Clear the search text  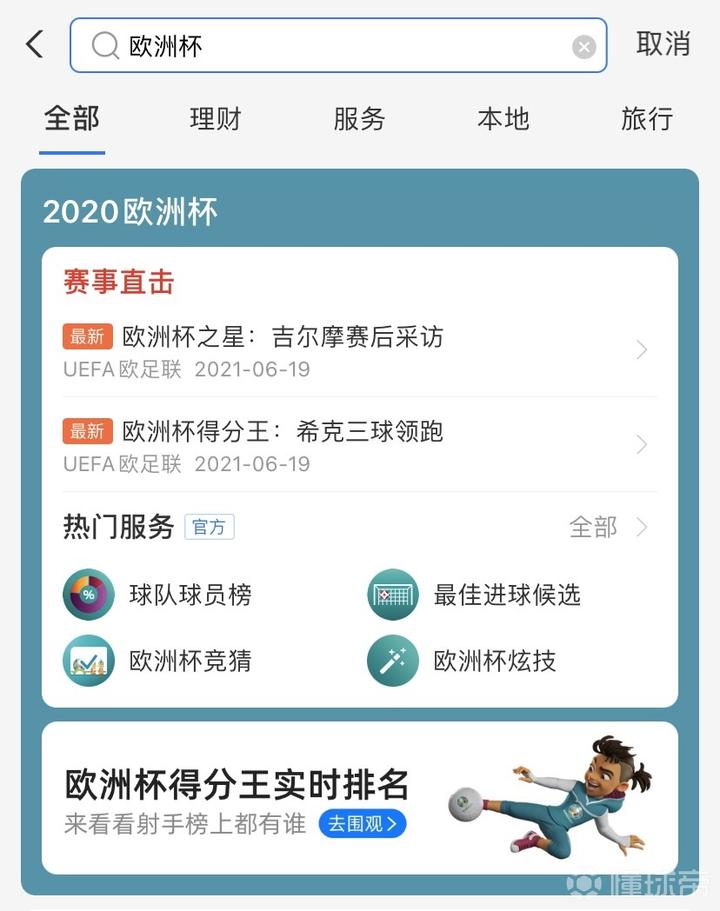click(x=584, y=47)
